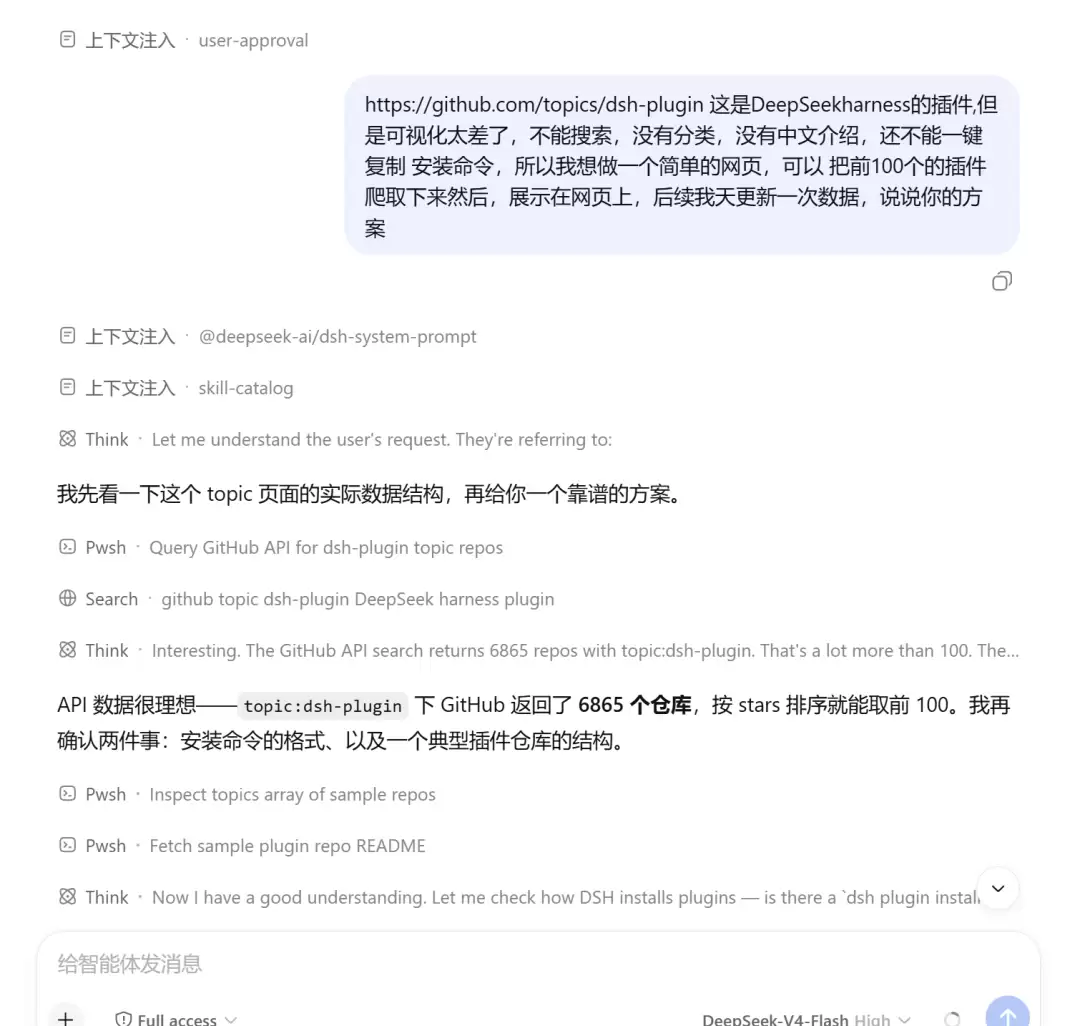Open the Pwsh step Query GitHub API for dsh-plugin
The image size is (1080, 1026).
coord(280,547)
